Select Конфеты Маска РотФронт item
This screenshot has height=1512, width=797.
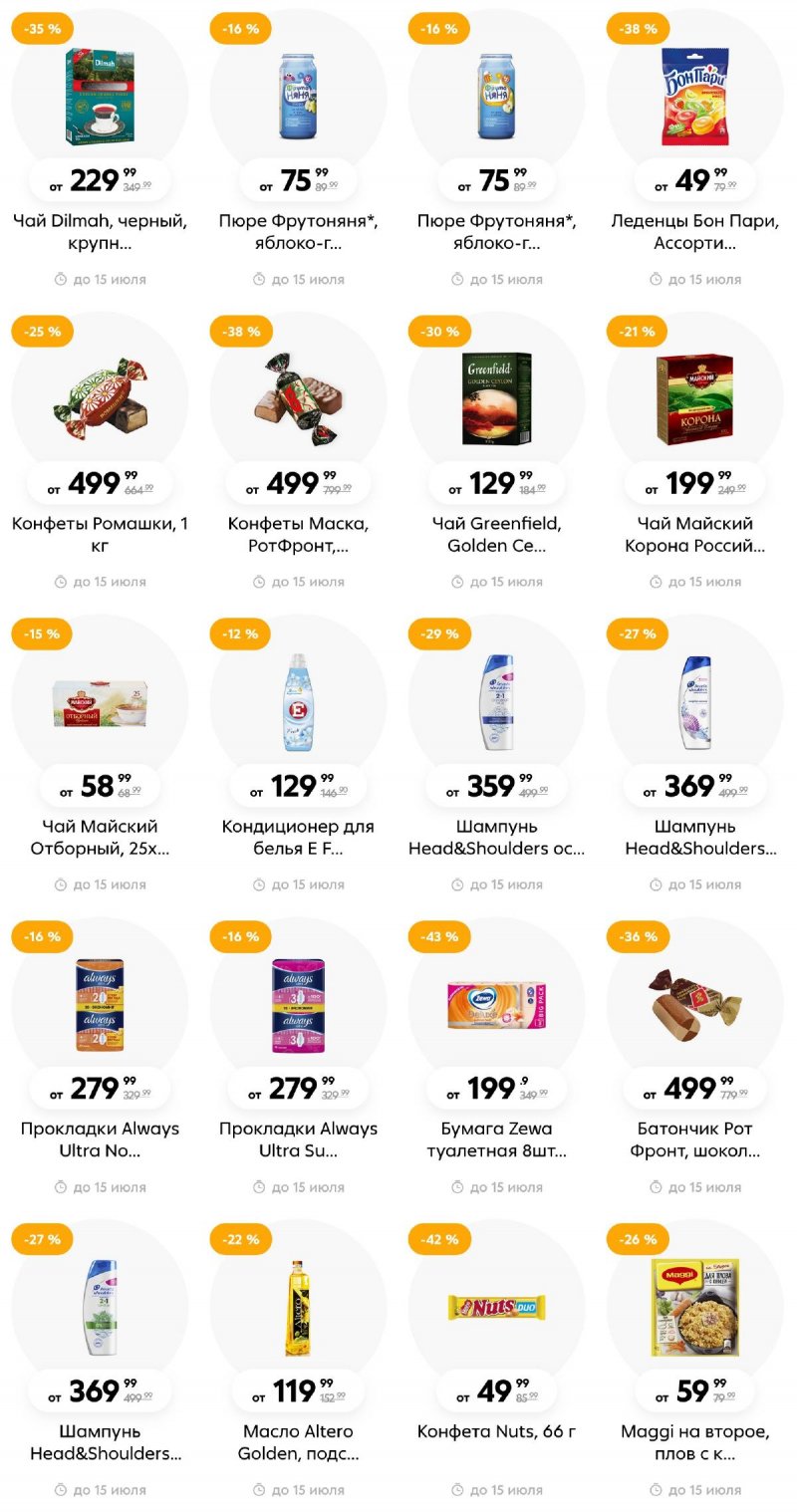coord(298,400)
